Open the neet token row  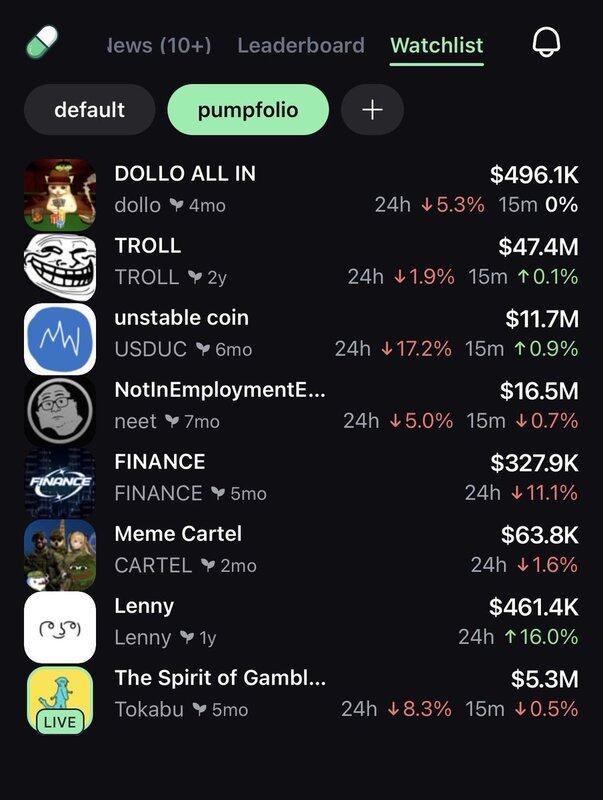point(300,405)
